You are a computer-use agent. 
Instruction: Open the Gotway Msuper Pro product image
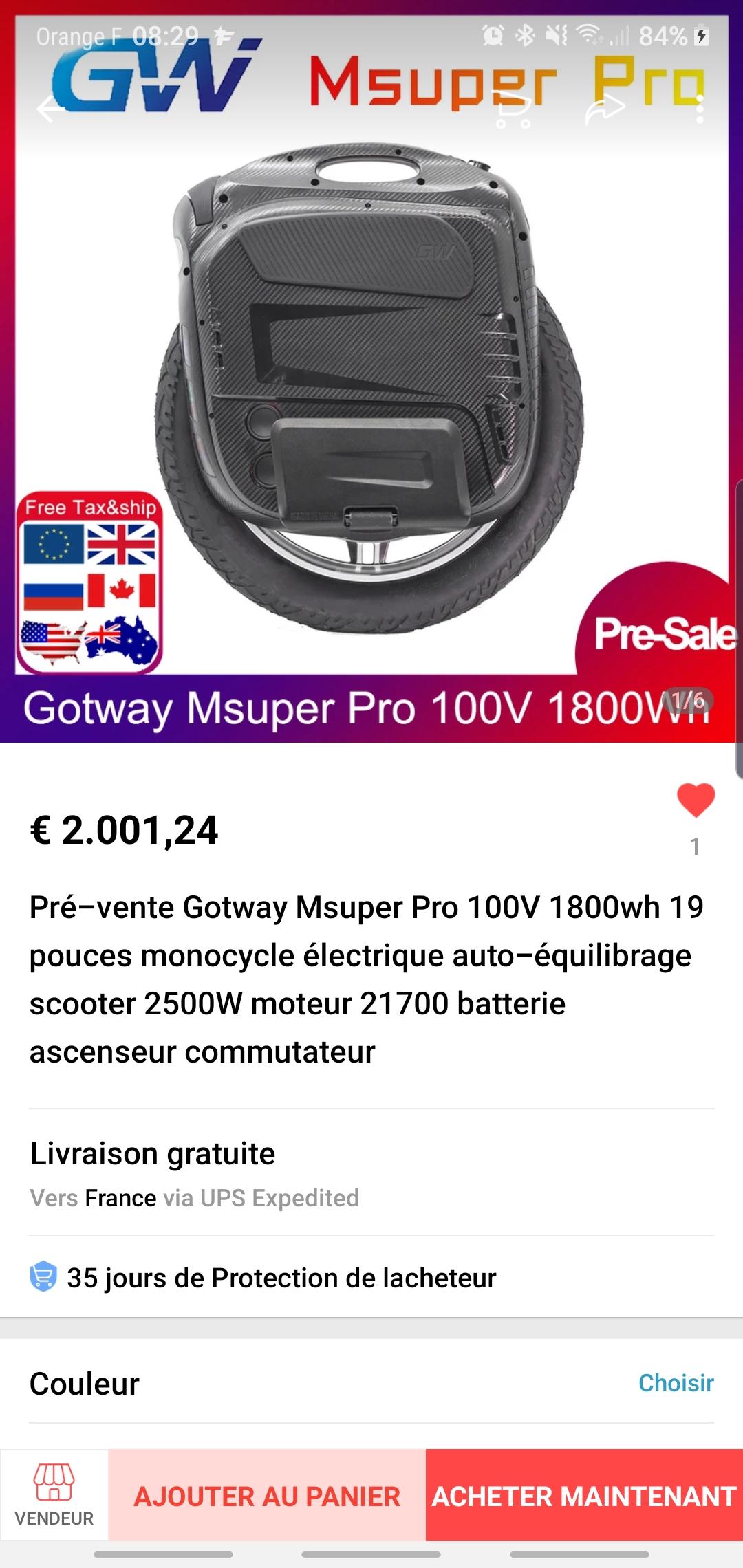point(371,371)
